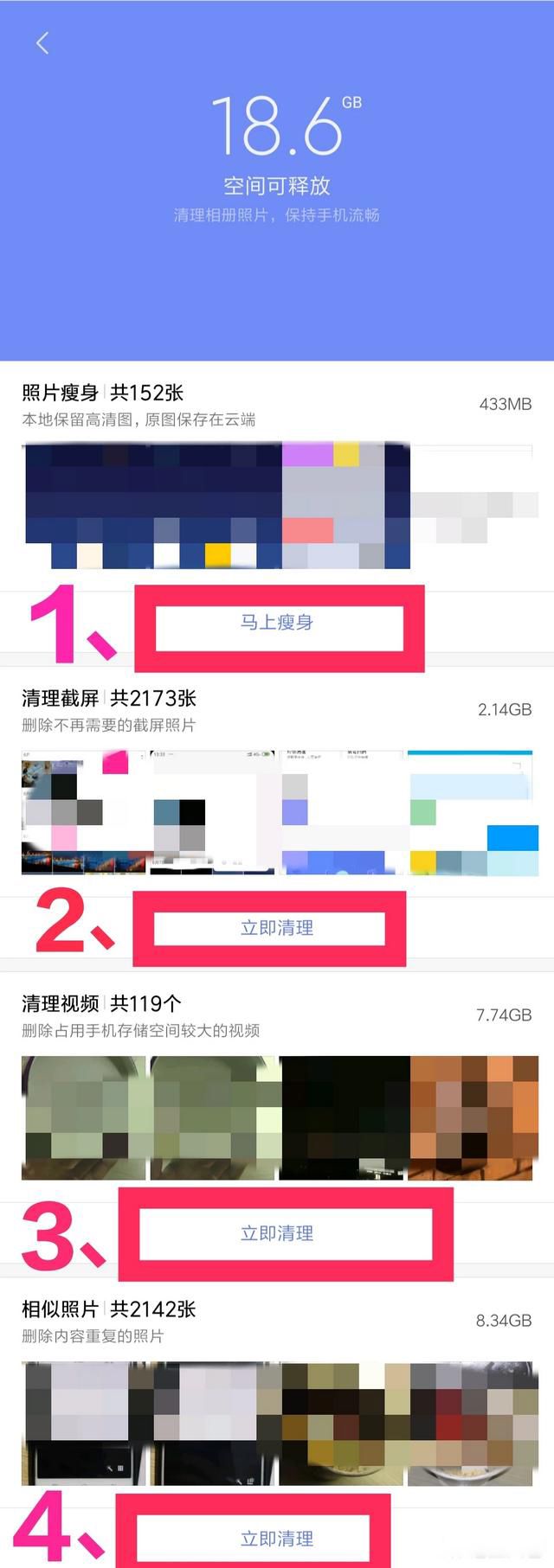Go back using the top-left arrow
Viewport: 554px width, 1568px height.
click(x=42, y=43)
